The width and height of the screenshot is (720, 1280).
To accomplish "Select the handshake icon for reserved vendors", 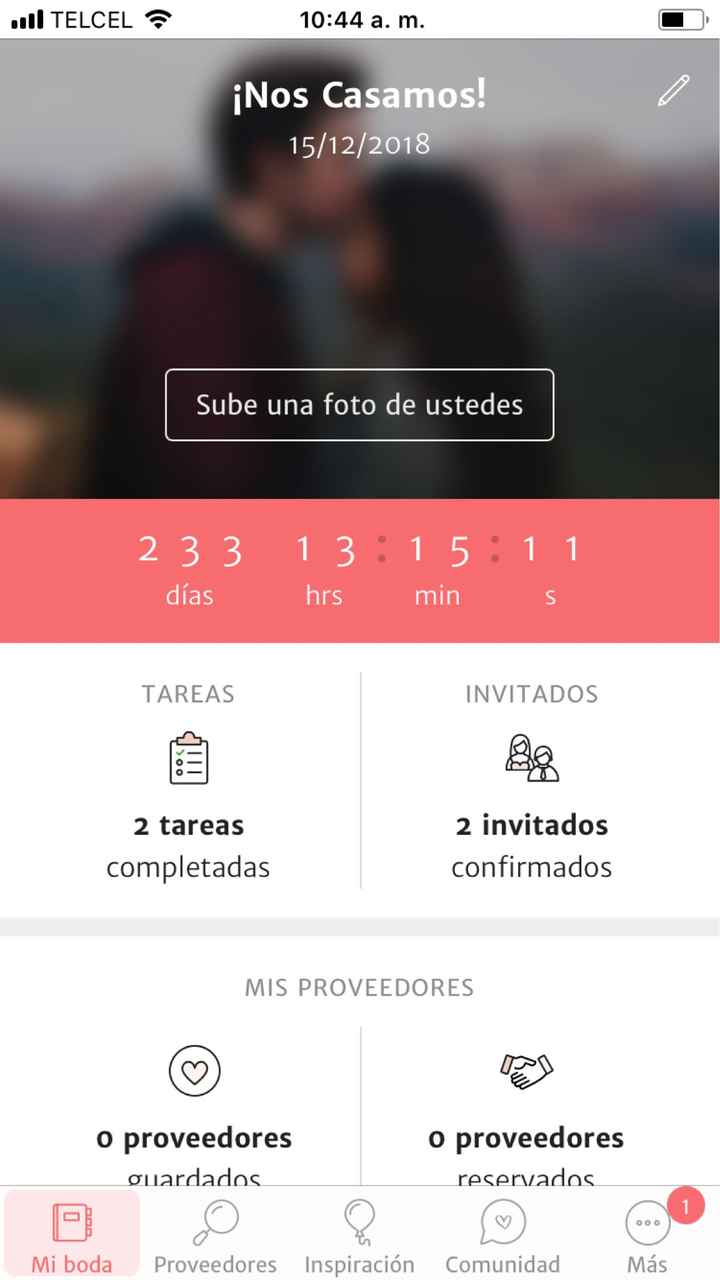I will (527, 1070).
